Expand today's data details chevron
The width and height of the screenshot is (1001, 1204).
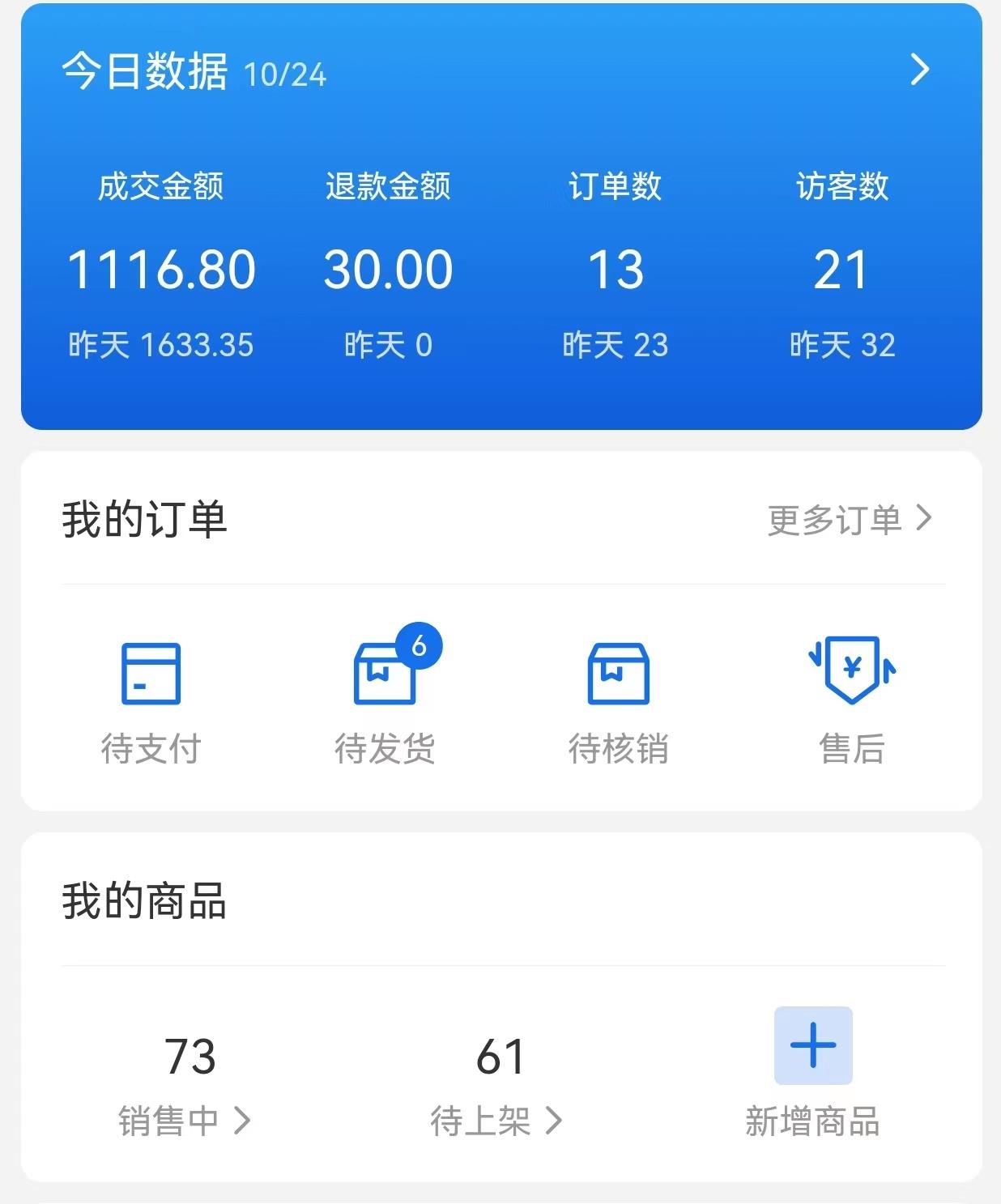919,70
